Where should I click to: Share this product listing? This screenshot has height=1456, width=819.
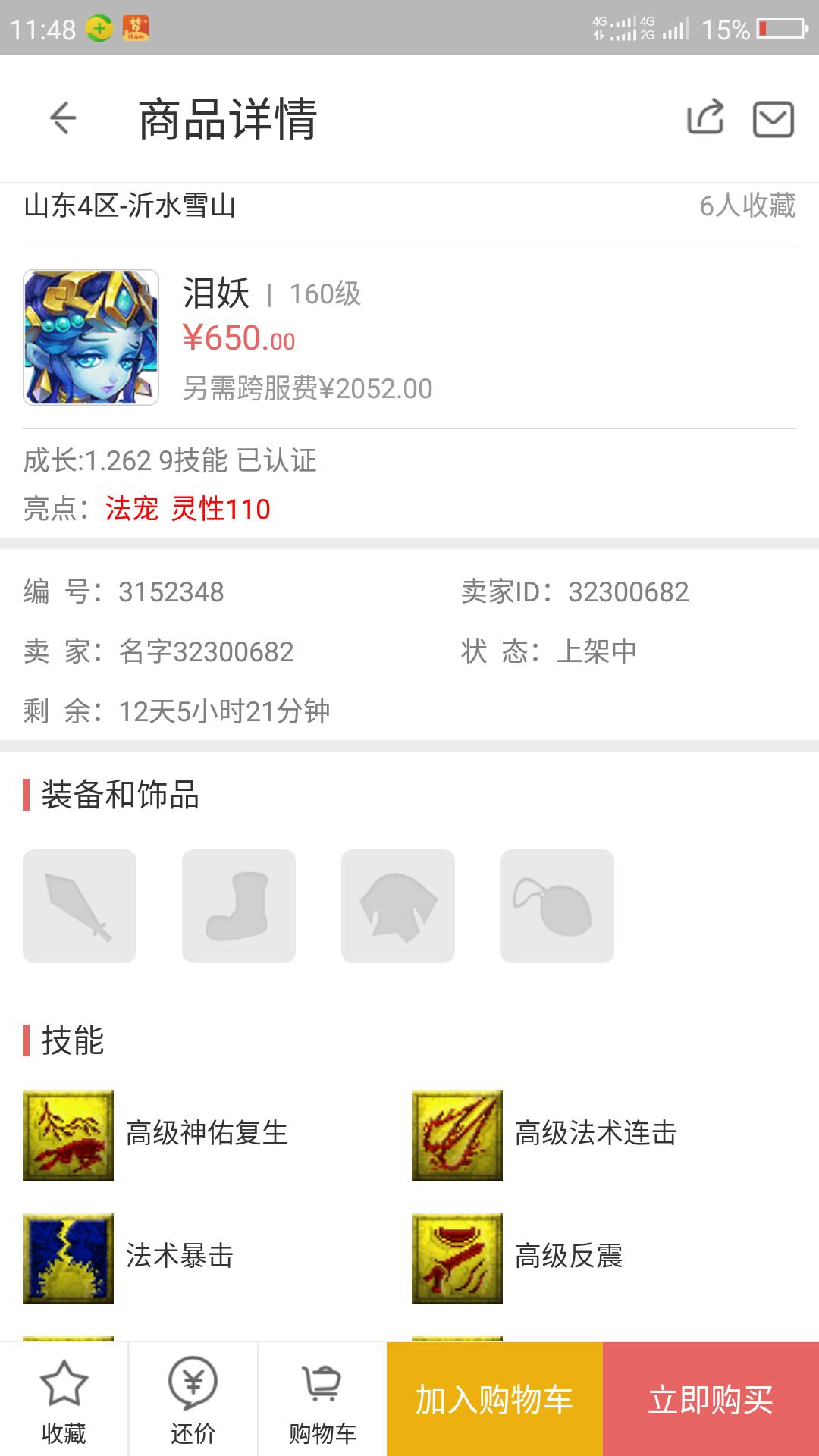pyautogui.click(x=705, y=118)
